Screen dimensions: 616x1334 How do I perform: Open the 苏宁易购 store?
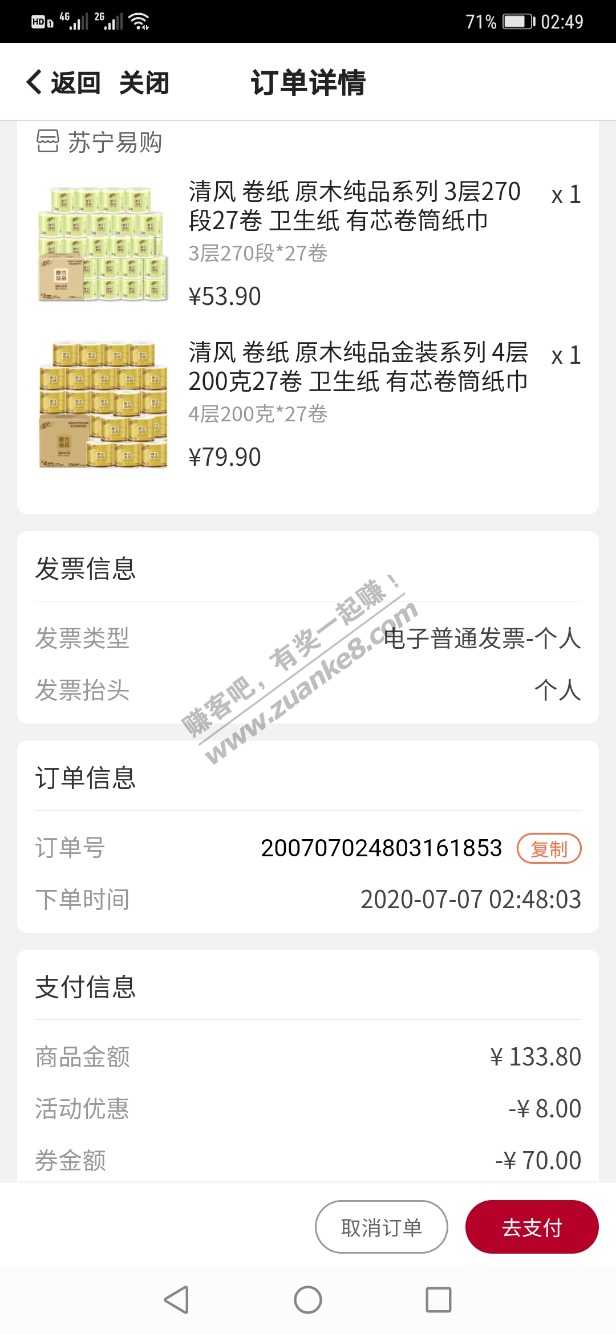coord(113,143)
